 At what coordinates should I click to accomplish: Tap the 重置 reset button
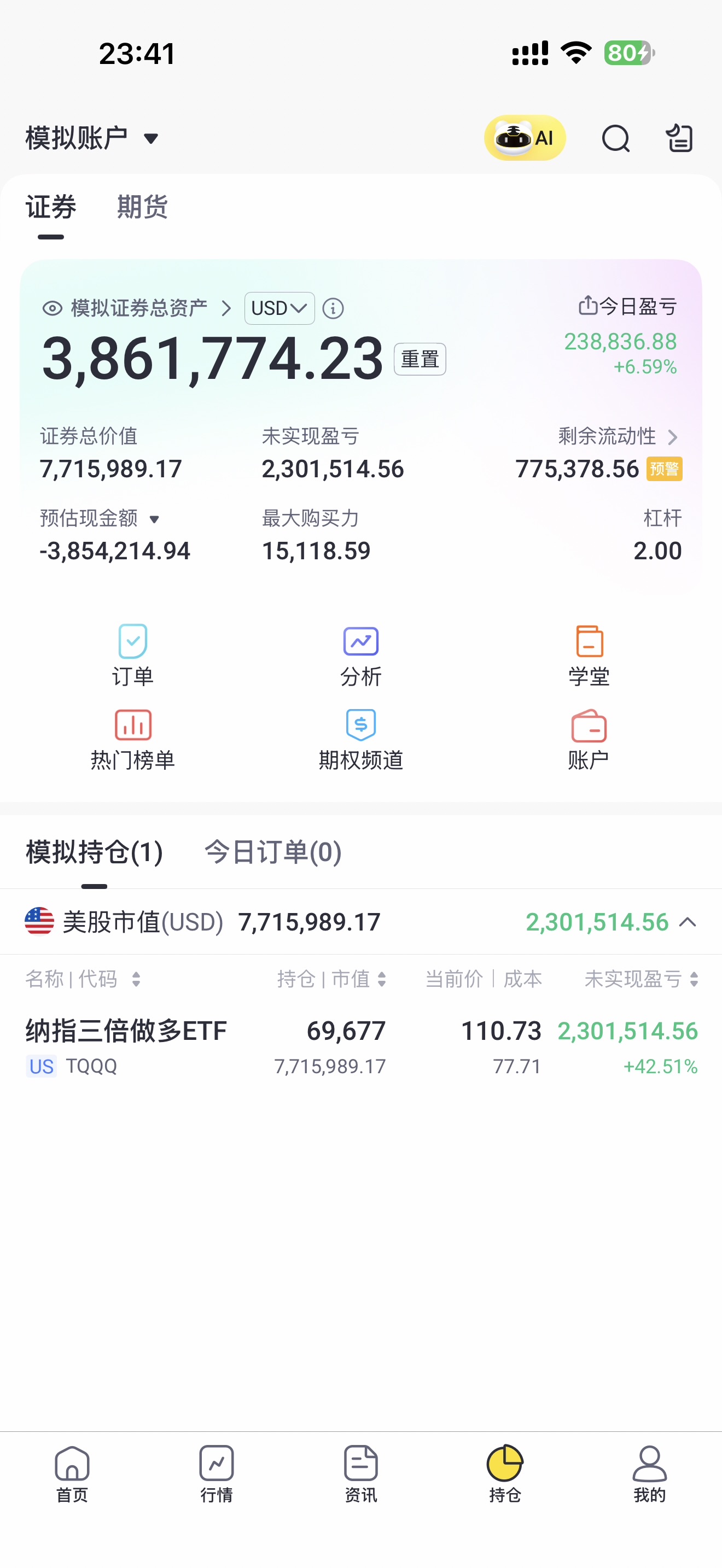tap(420, 359)
